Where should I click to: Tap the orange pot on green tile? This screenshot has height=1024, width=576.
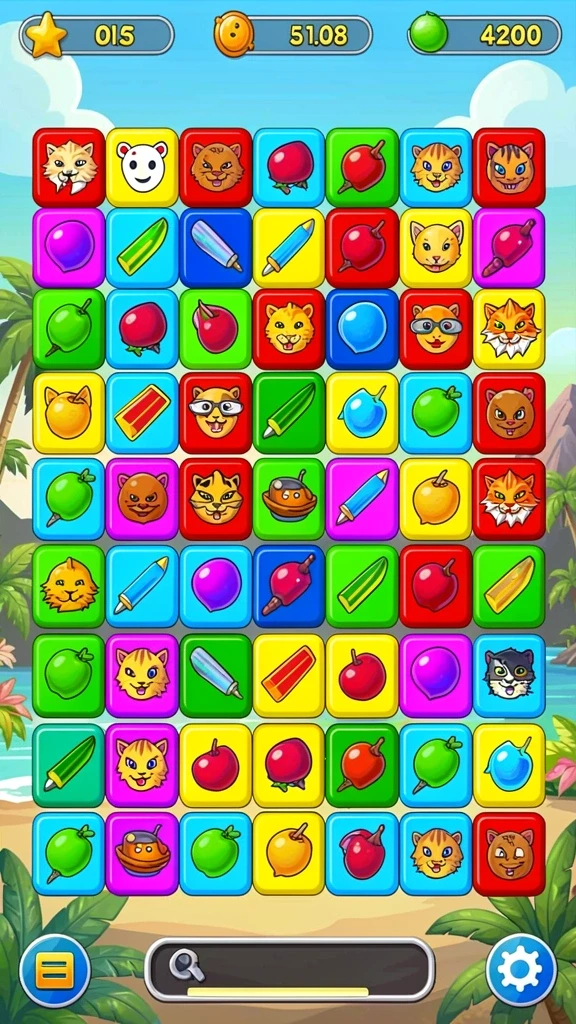tap(289, 499)
